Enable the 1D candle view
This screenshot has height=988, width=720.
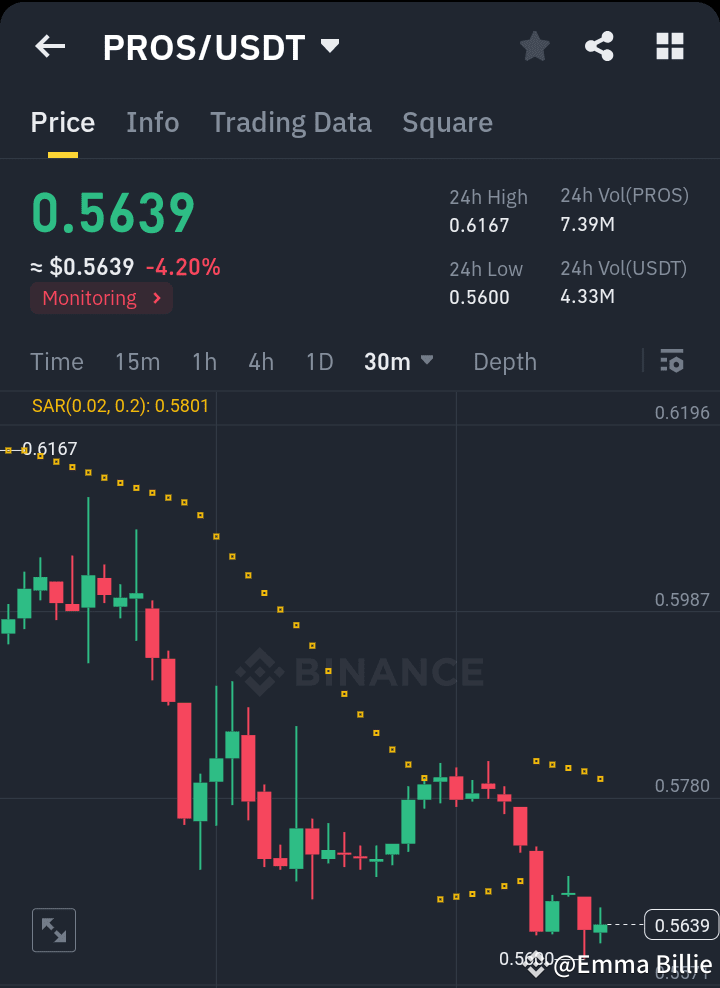pos(319,361)
